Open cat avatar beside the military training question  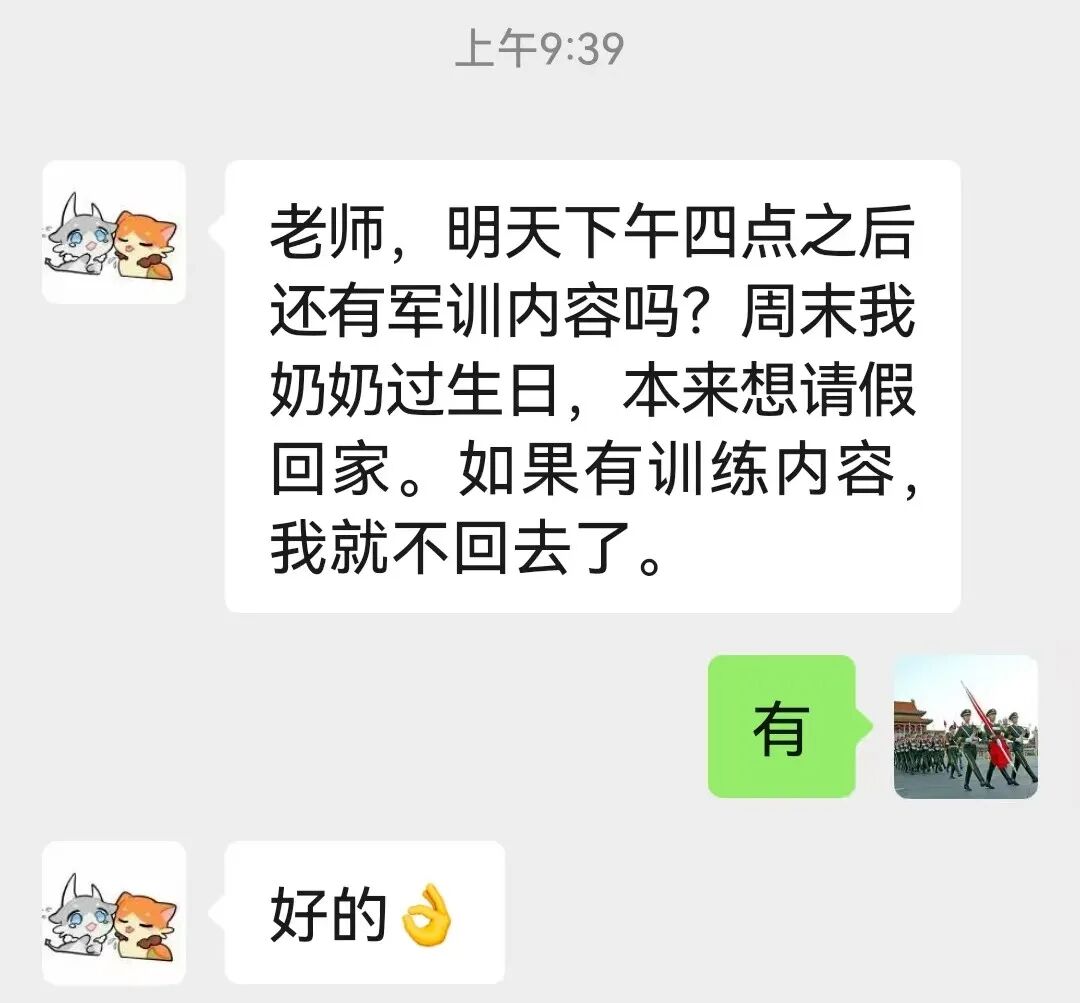113,232
